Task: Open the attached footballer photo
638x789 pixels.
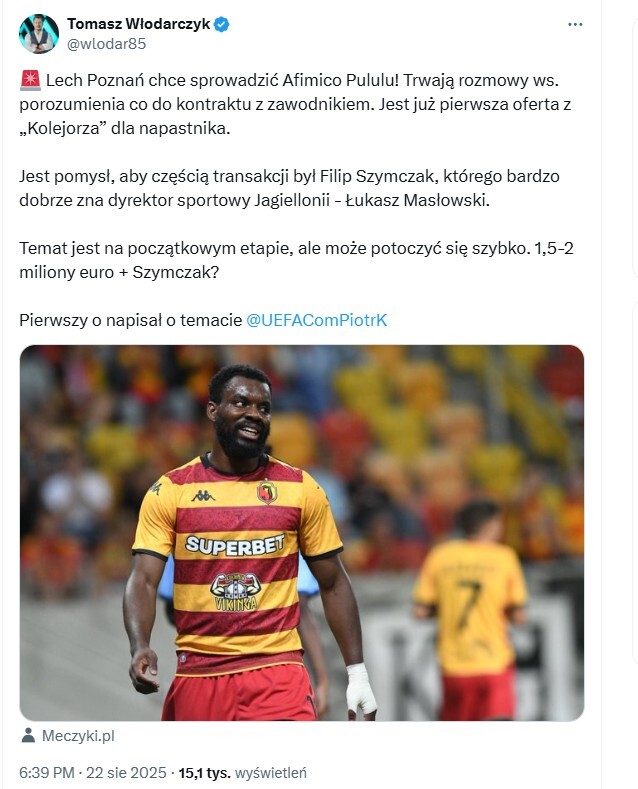Action: pyautogui.click(x=301, y=532)
